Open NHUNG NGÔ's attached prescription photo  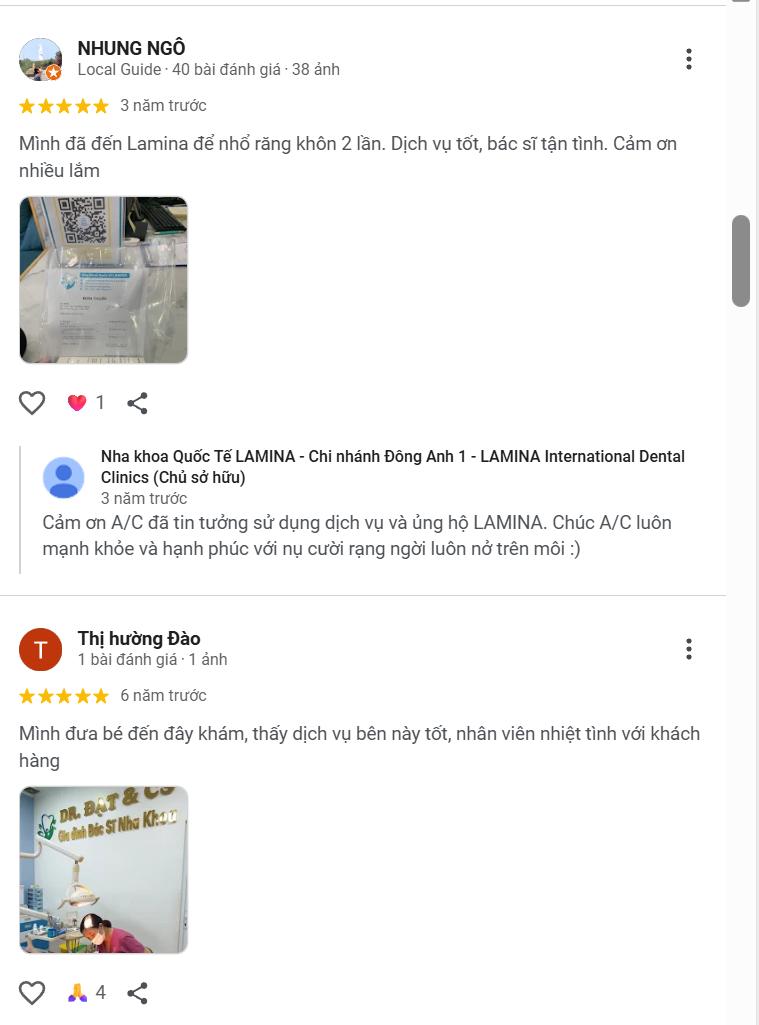(103, 280)
